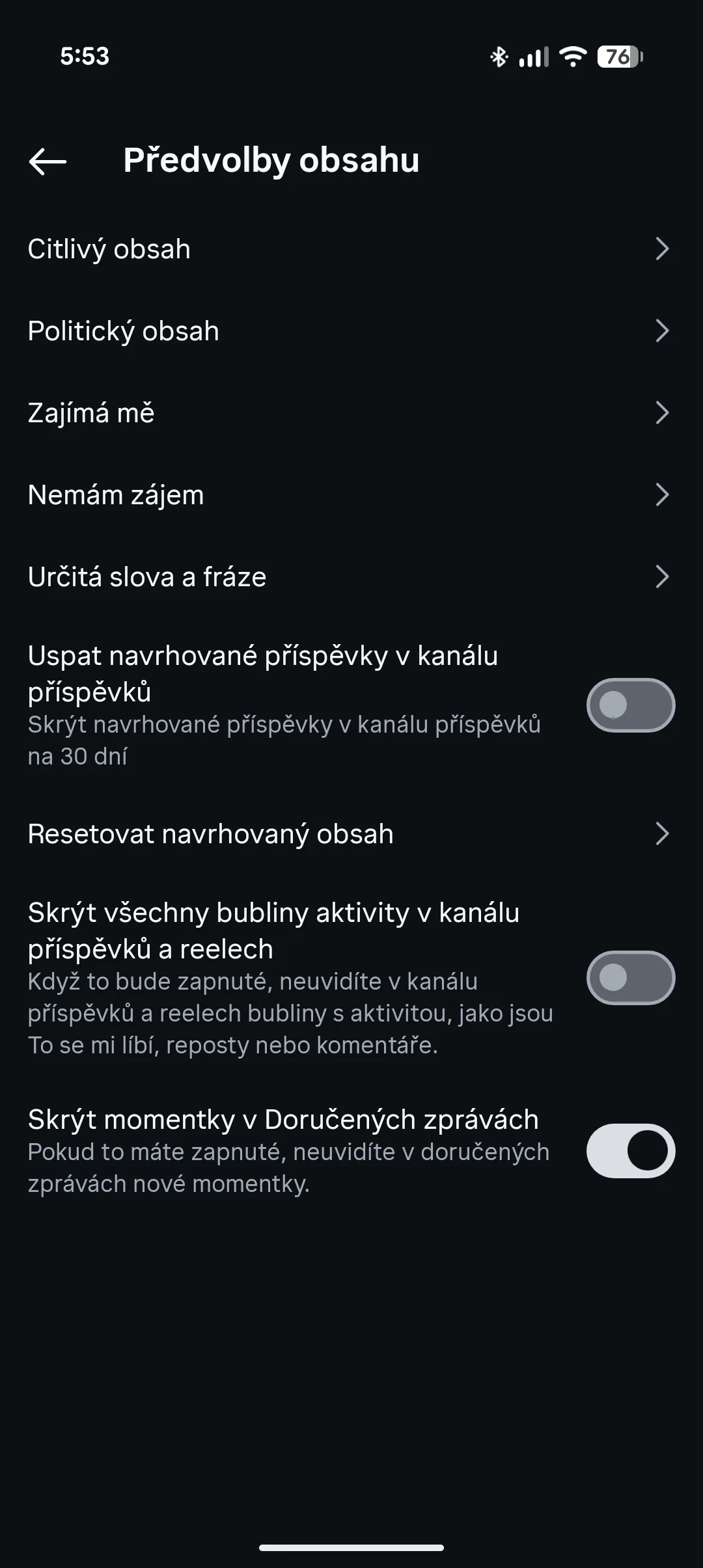Open the Zajímá mě row
The height and width of the screenshot is (1568, 703).
[351, 413]
